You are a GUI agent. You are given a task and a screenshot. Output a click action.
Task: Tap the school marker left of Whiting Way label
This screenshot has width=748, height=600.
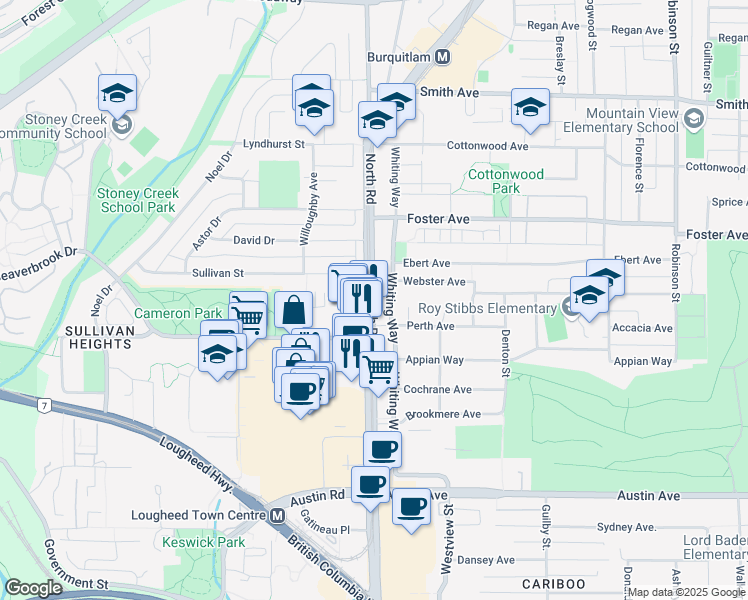coord(377,121)
